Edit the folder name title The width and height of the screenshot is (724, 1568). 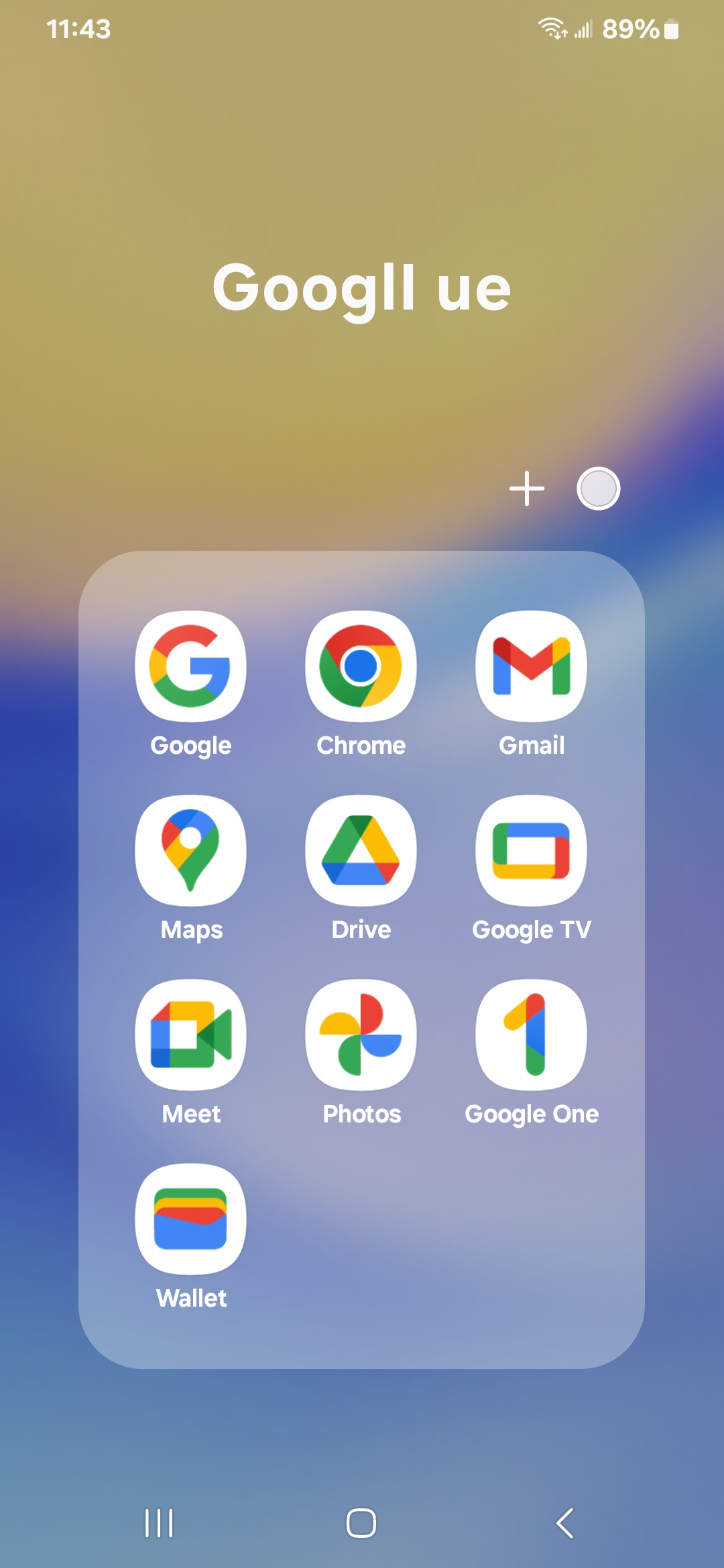(361, 288)
